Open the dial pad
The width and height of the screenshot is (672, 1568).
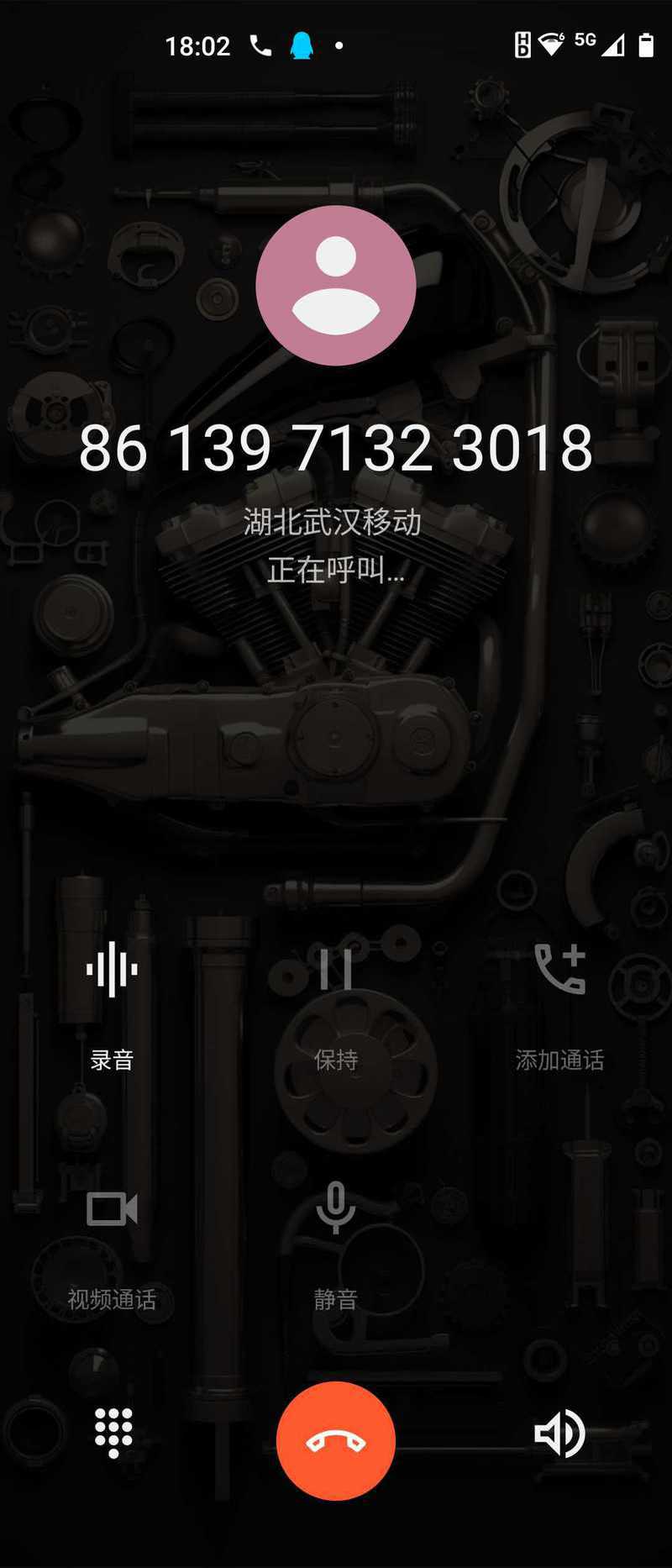(x=113, y=1432)
